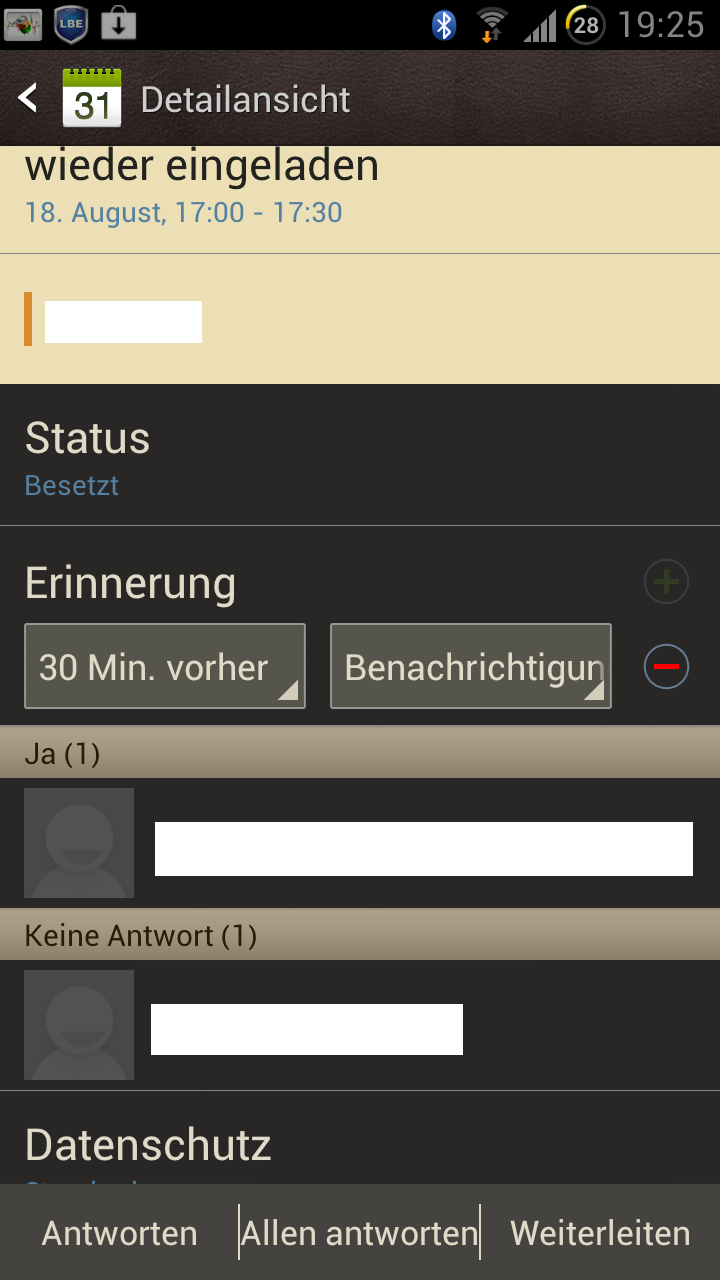Open the attendee under Ja (1)
The image size is (720, 1280).
click(360, 843)
